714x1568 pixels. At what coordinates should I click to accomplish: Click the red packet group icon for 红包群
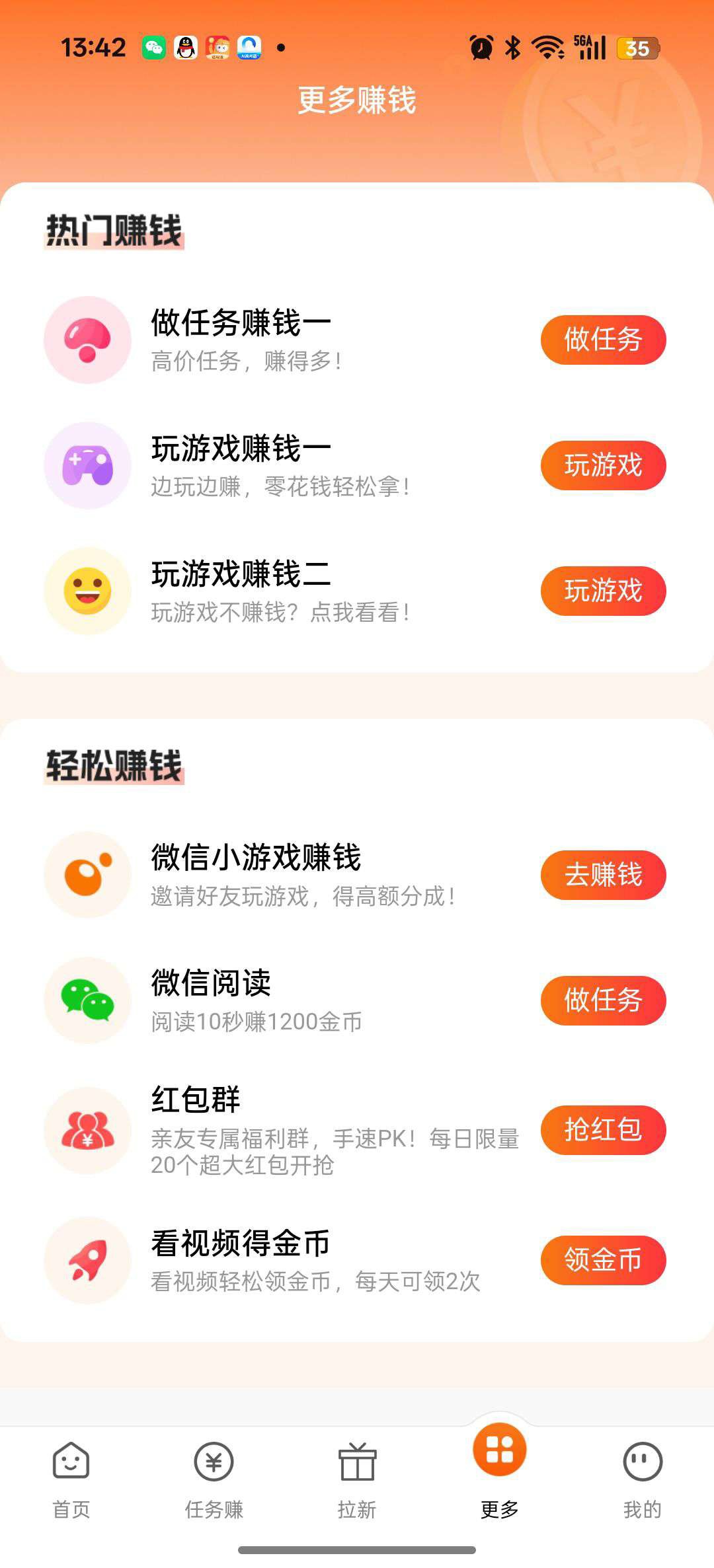(87, 1129)
